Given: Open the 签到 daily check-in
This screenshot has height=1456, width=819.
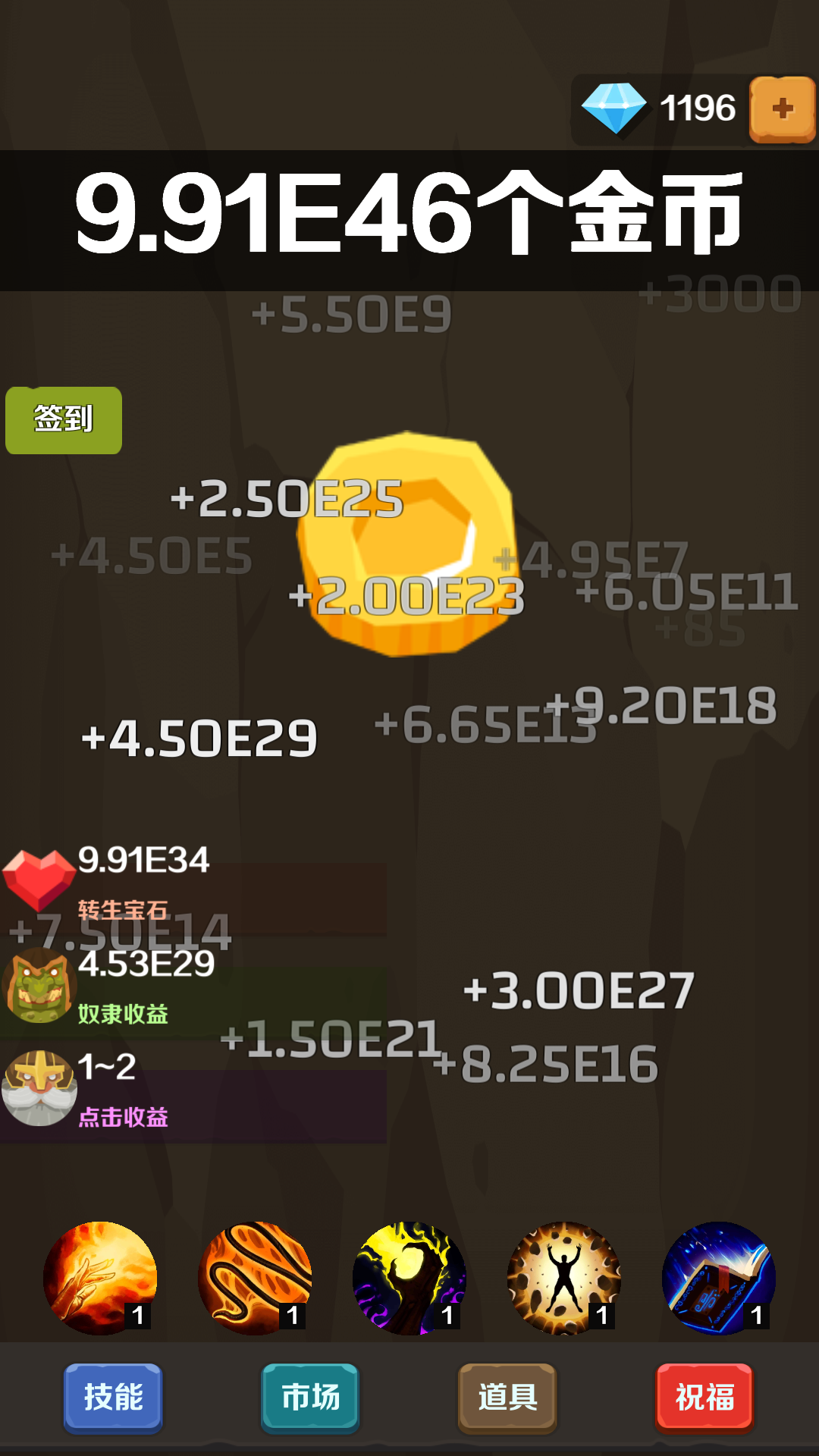Looking at the screenshot, I should pyautogui.click(x=64, y=420).
